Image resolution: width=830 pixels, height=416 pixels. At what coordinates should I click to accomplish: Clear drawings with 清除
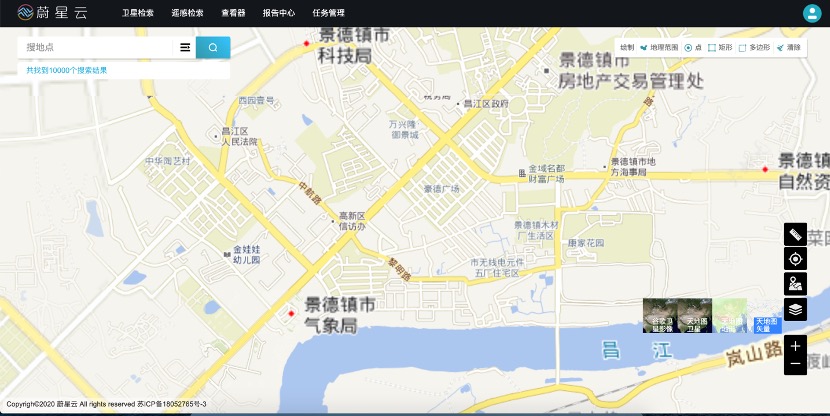coord(788,47)
